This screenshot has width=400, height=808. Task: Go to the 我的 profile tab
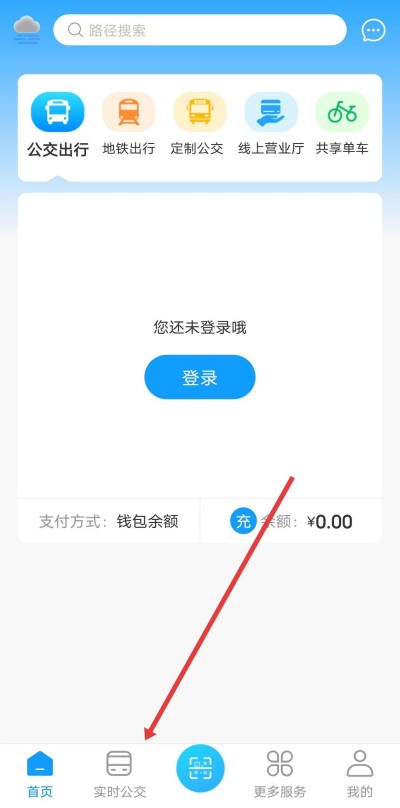(360, 775)
